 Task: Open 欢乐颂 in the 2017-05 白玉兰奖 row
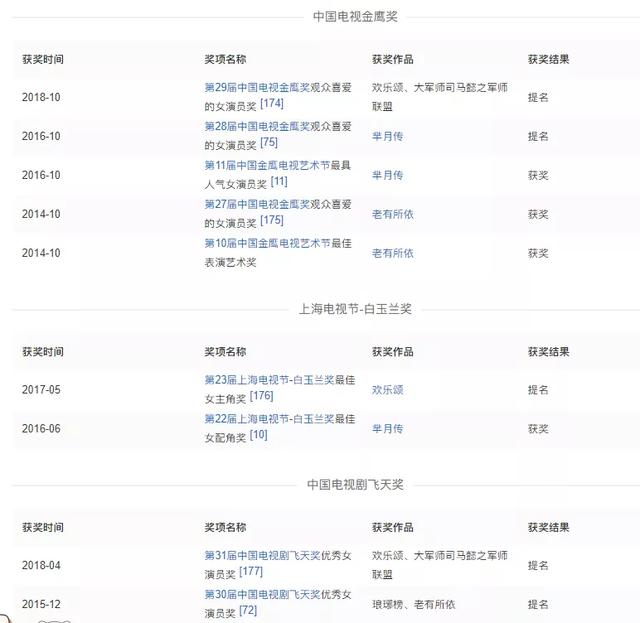pyautogui.click(x=387, y=390)
